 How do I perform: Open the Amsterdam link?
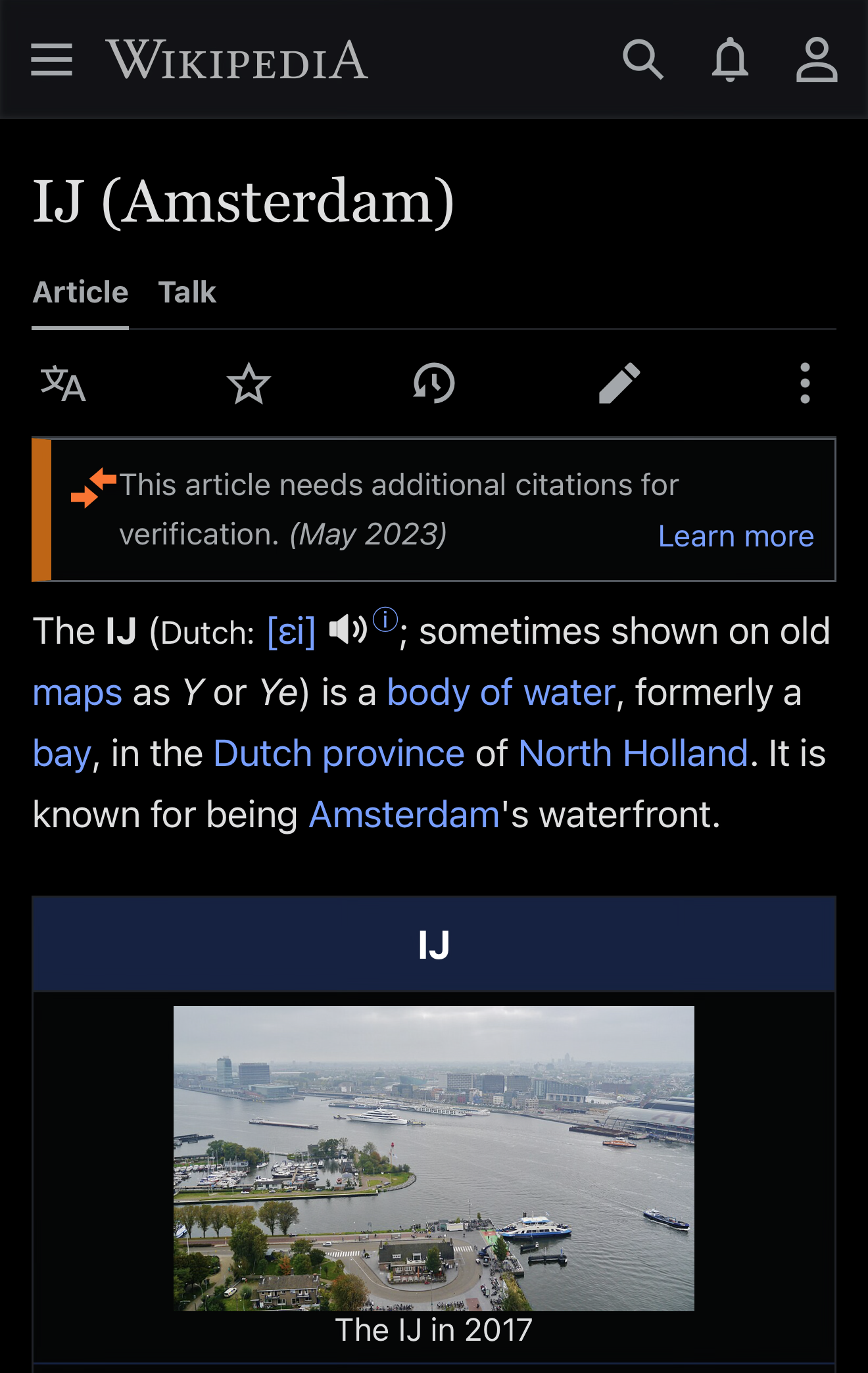404,815
